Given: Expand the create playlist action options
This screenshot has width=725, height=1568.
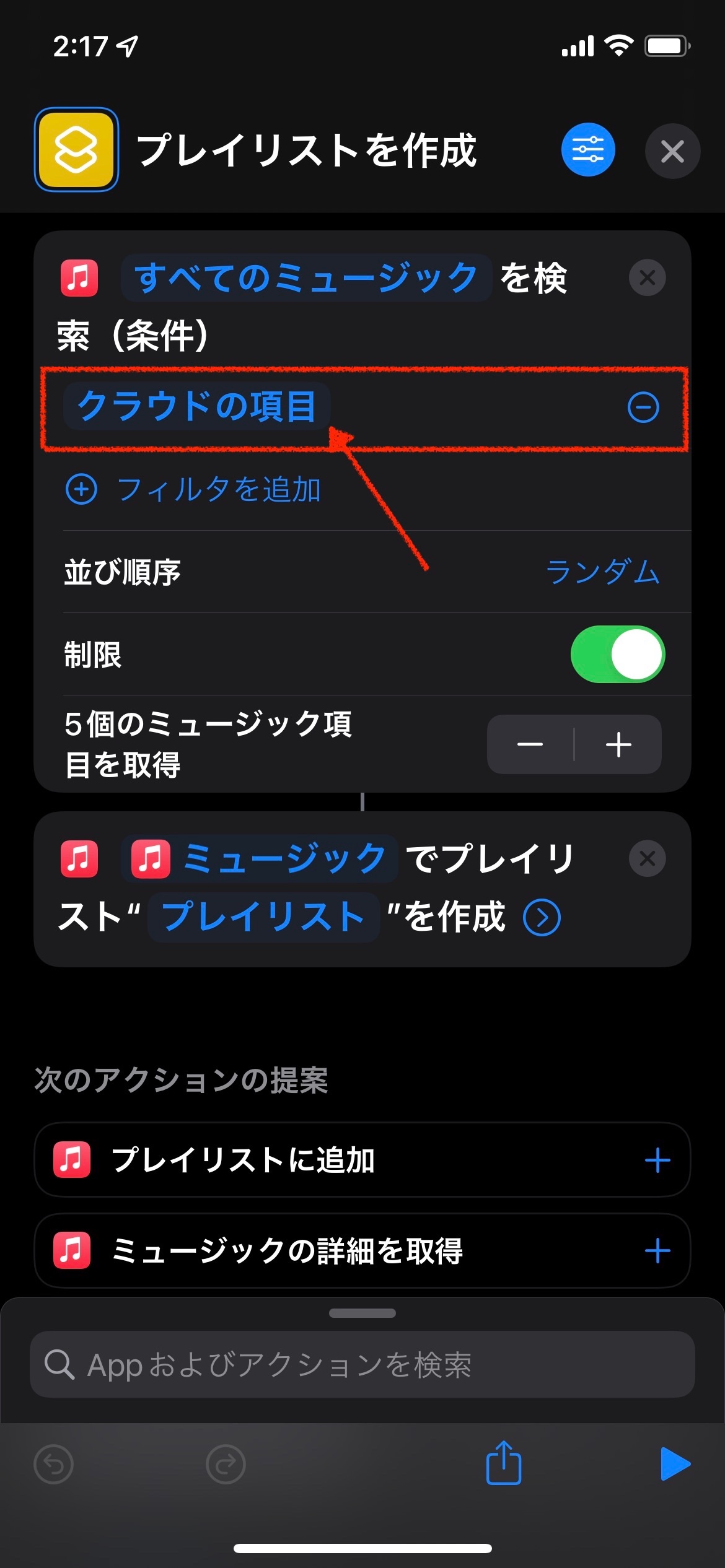Looking at the screenshot, I should (x=542, y=918).
